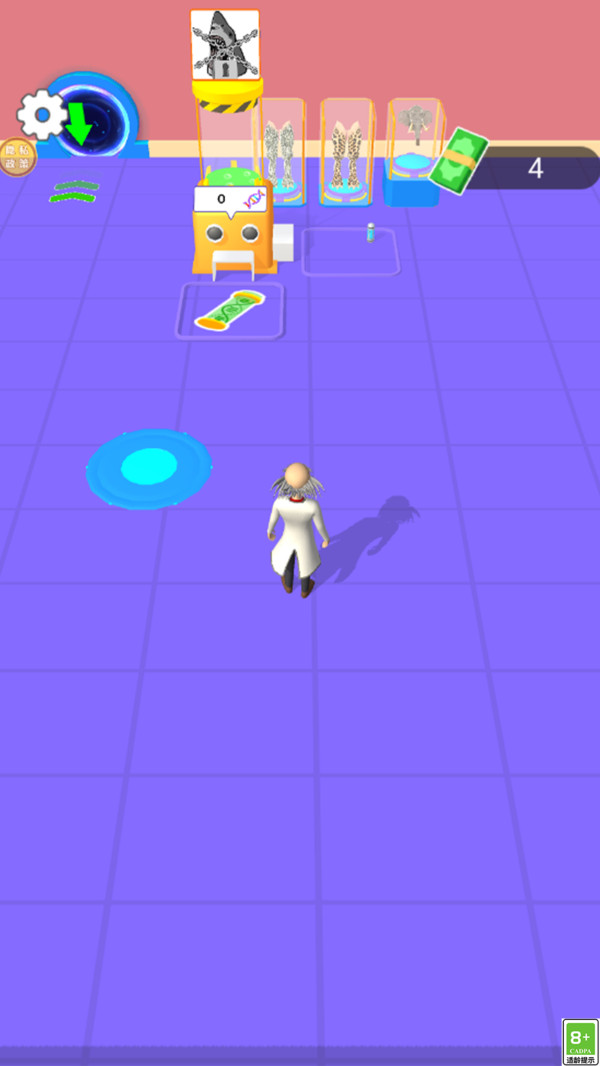600x1066 pixels.
Task: Open the 隐私政策 privacy policy button
Action: (16, 157)
